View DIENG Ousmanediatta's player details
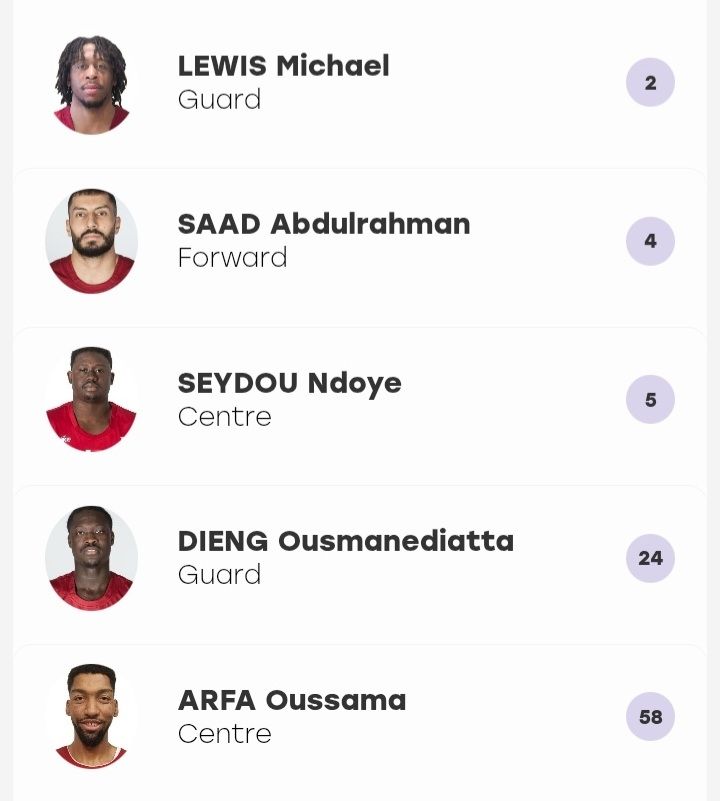The height and width of the screenshot is (801, 720). click(360, 558)
